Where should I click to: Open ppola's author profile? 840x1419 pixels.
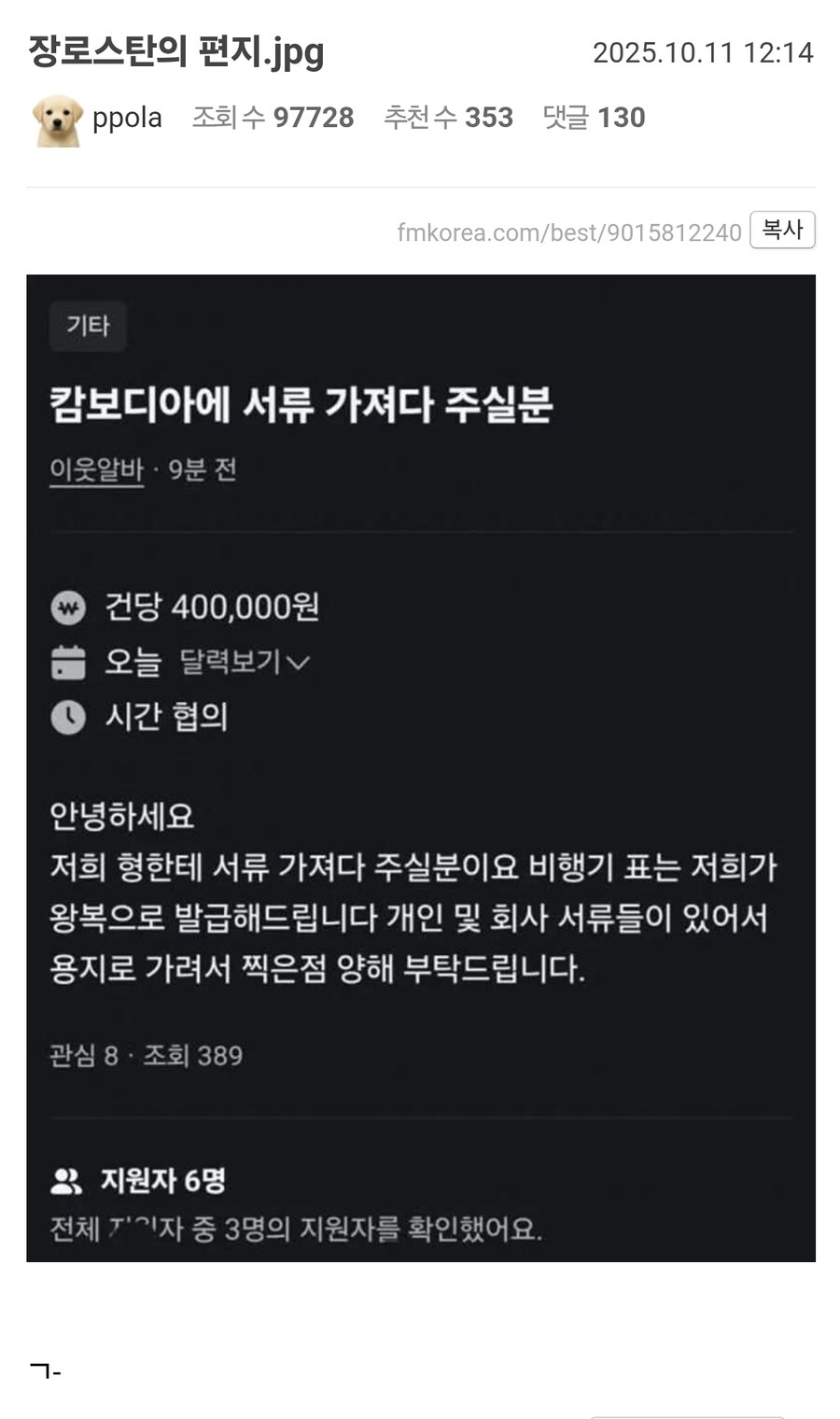point(126,118)
